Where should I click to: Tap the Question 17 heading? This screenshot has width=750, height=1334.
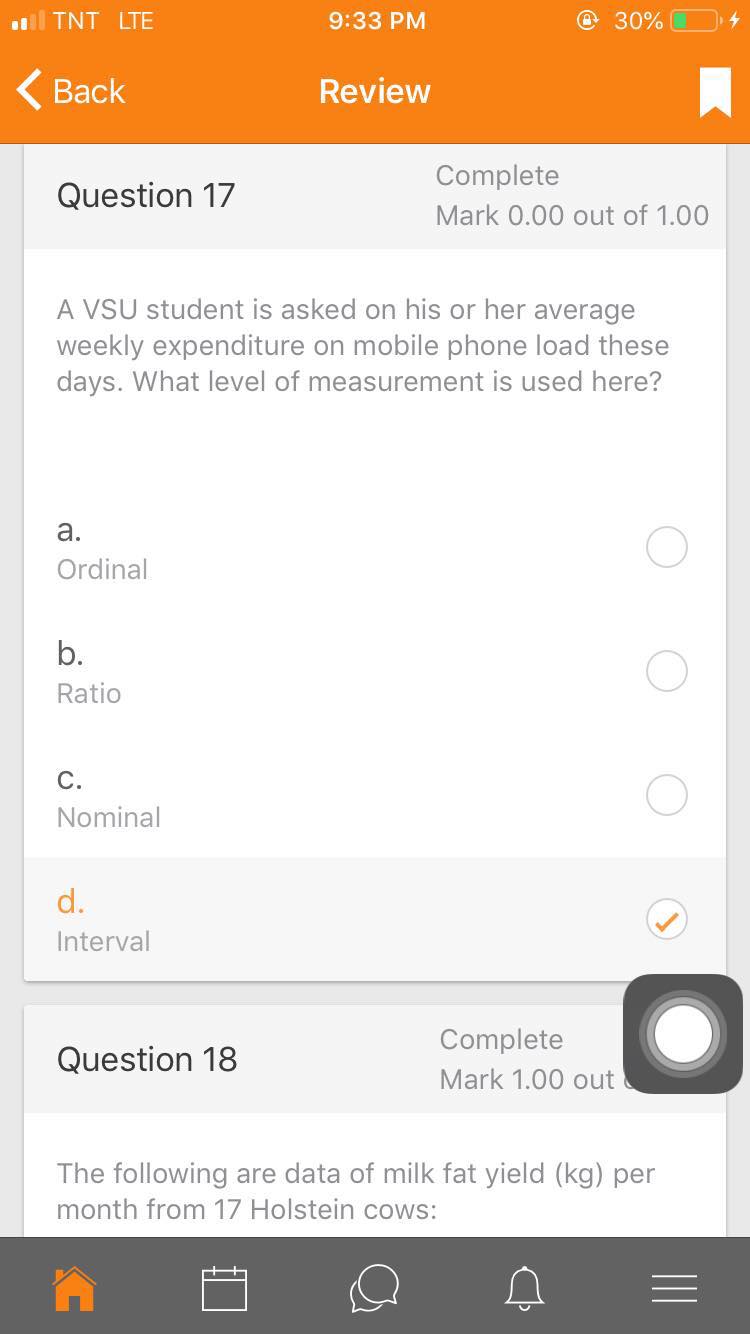(x=145, y=195)
